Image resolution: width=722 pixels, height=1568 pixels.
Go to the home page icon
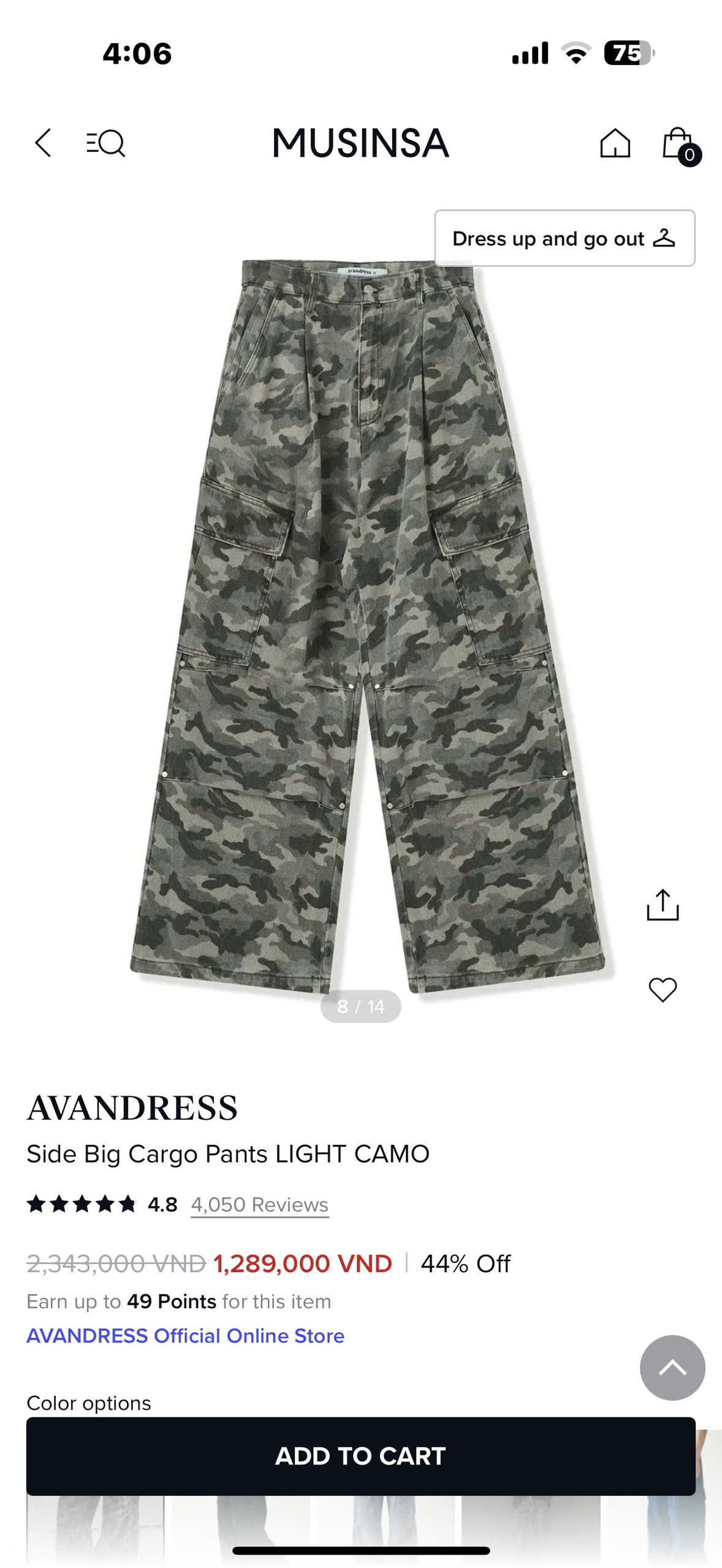click(x=615, y=143)
